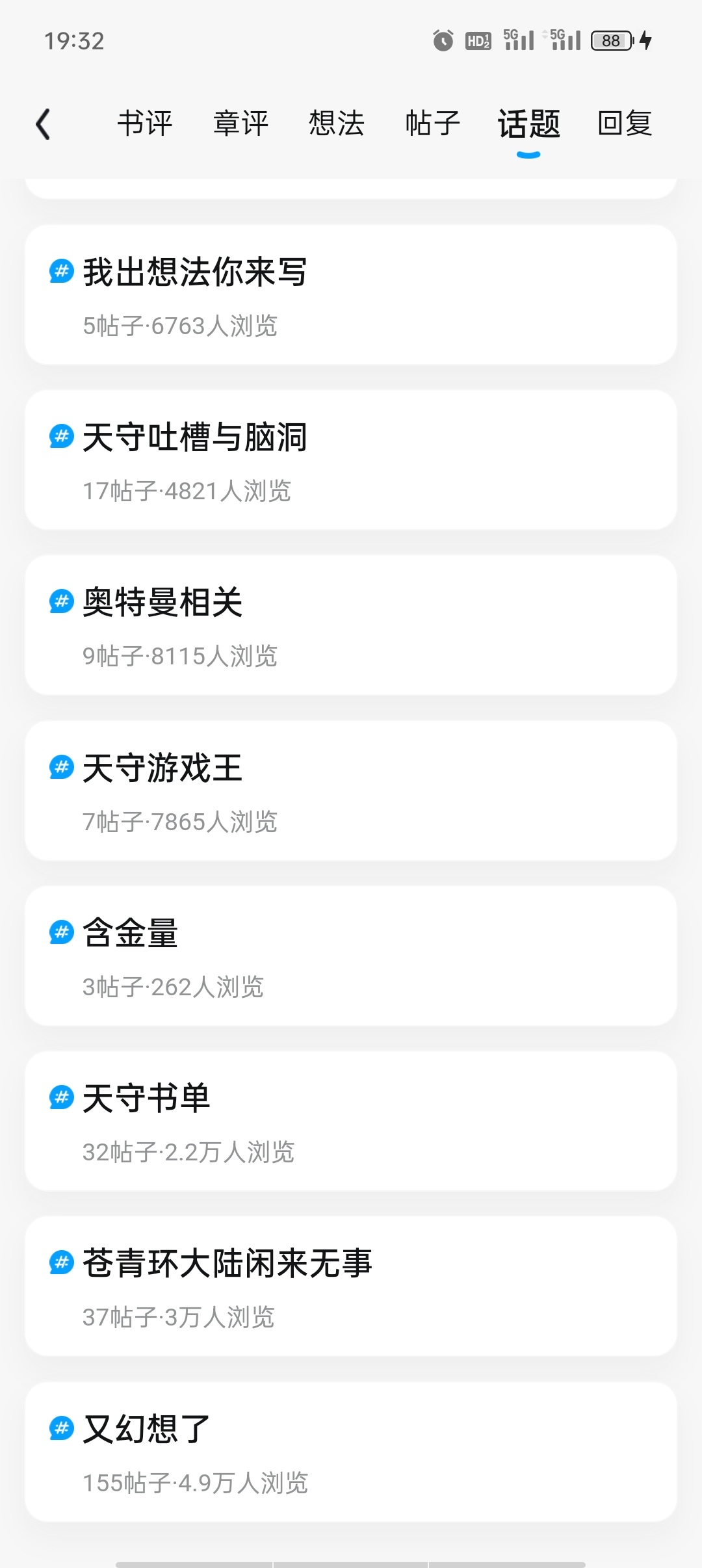Switch to the 章评 tab
This screenshot has width=702, height=1568.
click(x=241, y=124)
